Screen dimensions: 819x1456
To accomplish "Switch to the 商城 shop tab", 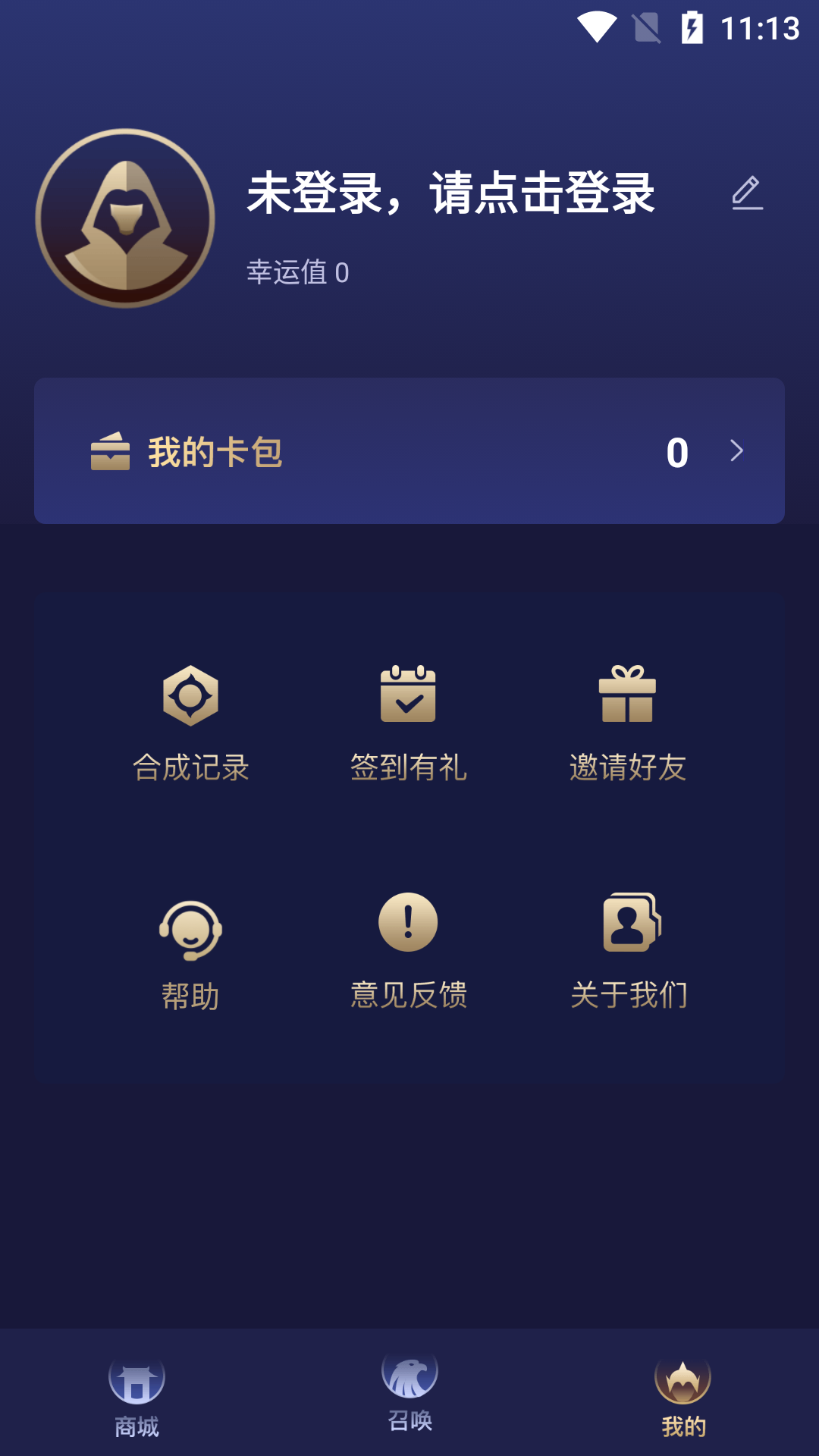I will click(136, 1397).
